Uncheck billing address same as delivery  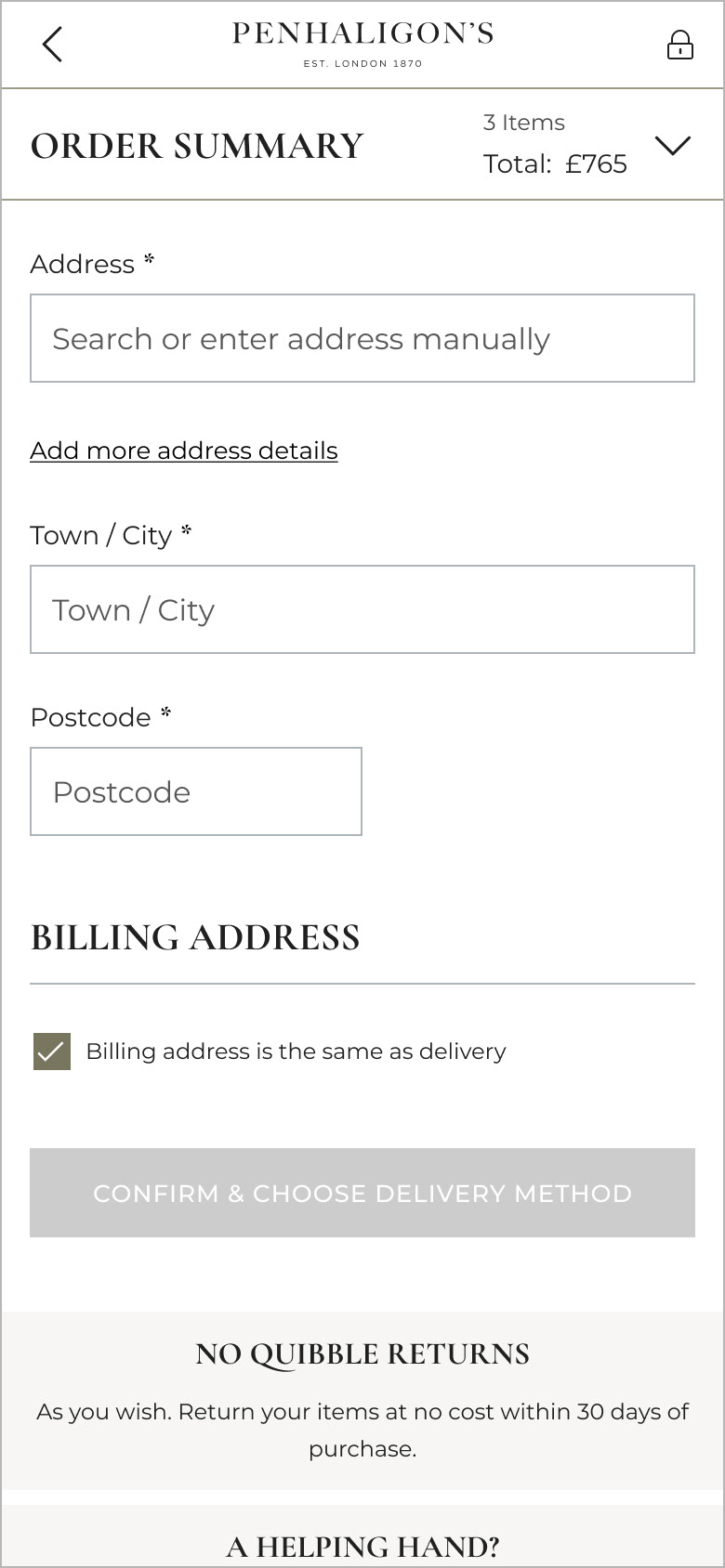52,1052
